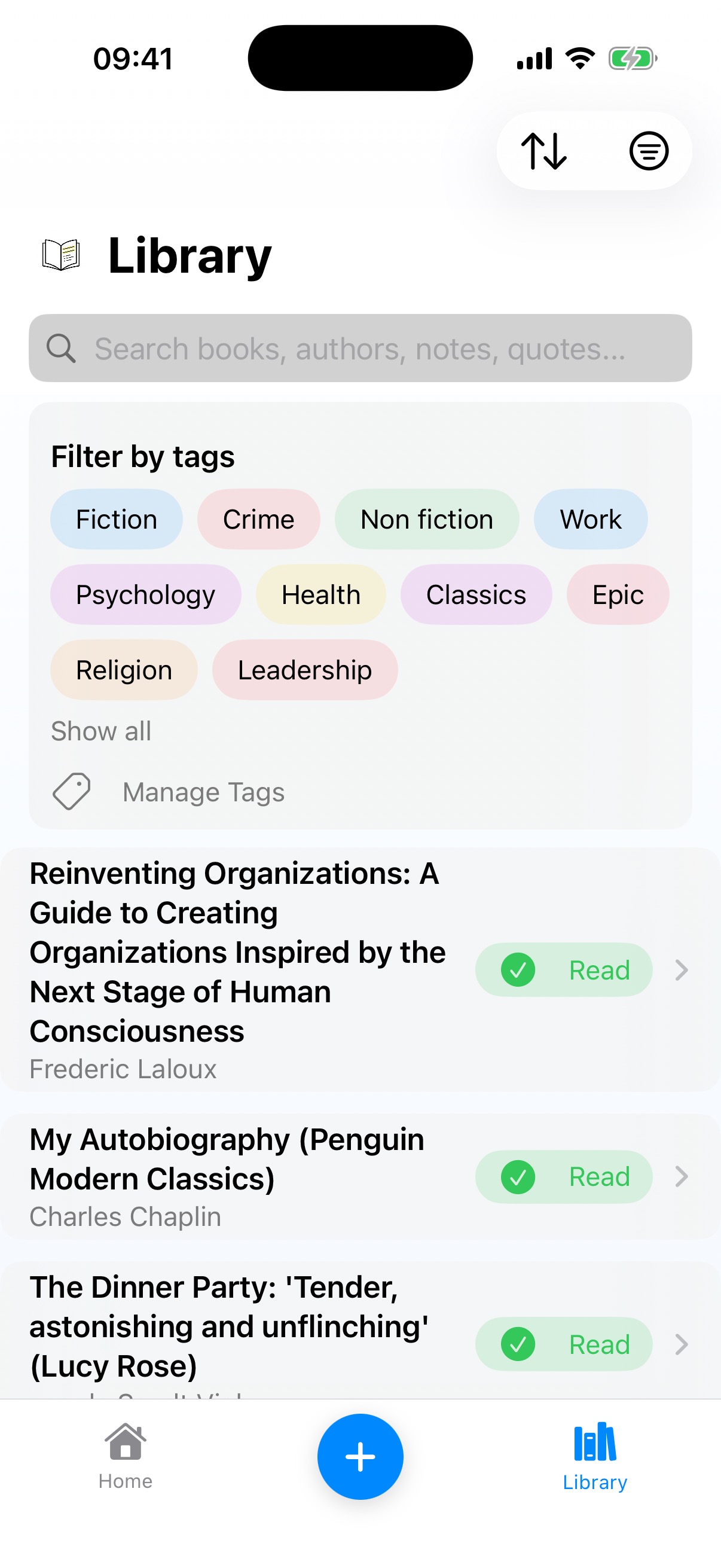Open the filter icon
The height and width of the screenshot is (1568, 721).
[x=648, y=151]
